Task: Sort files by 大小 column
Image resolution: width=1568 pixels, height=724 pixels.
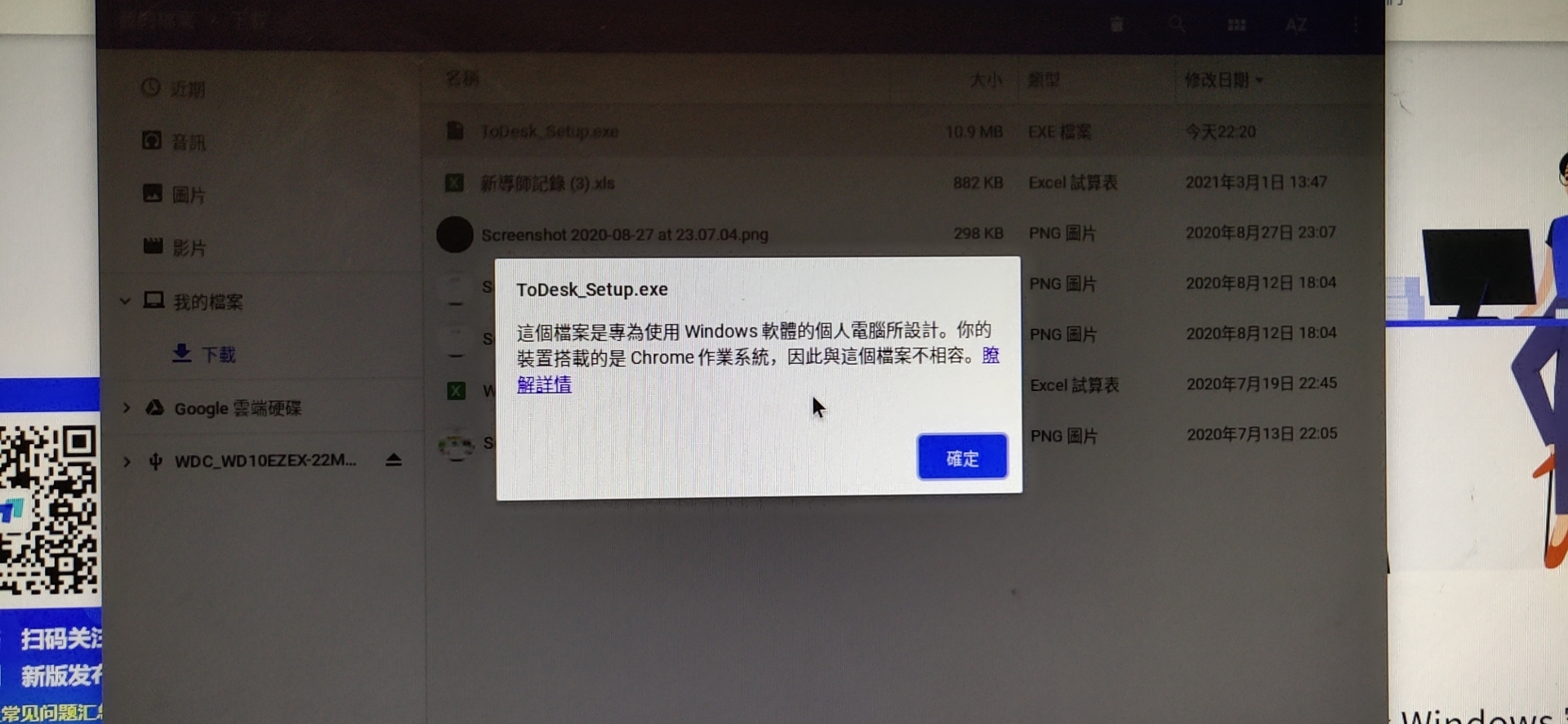Action: pos(985,80)
